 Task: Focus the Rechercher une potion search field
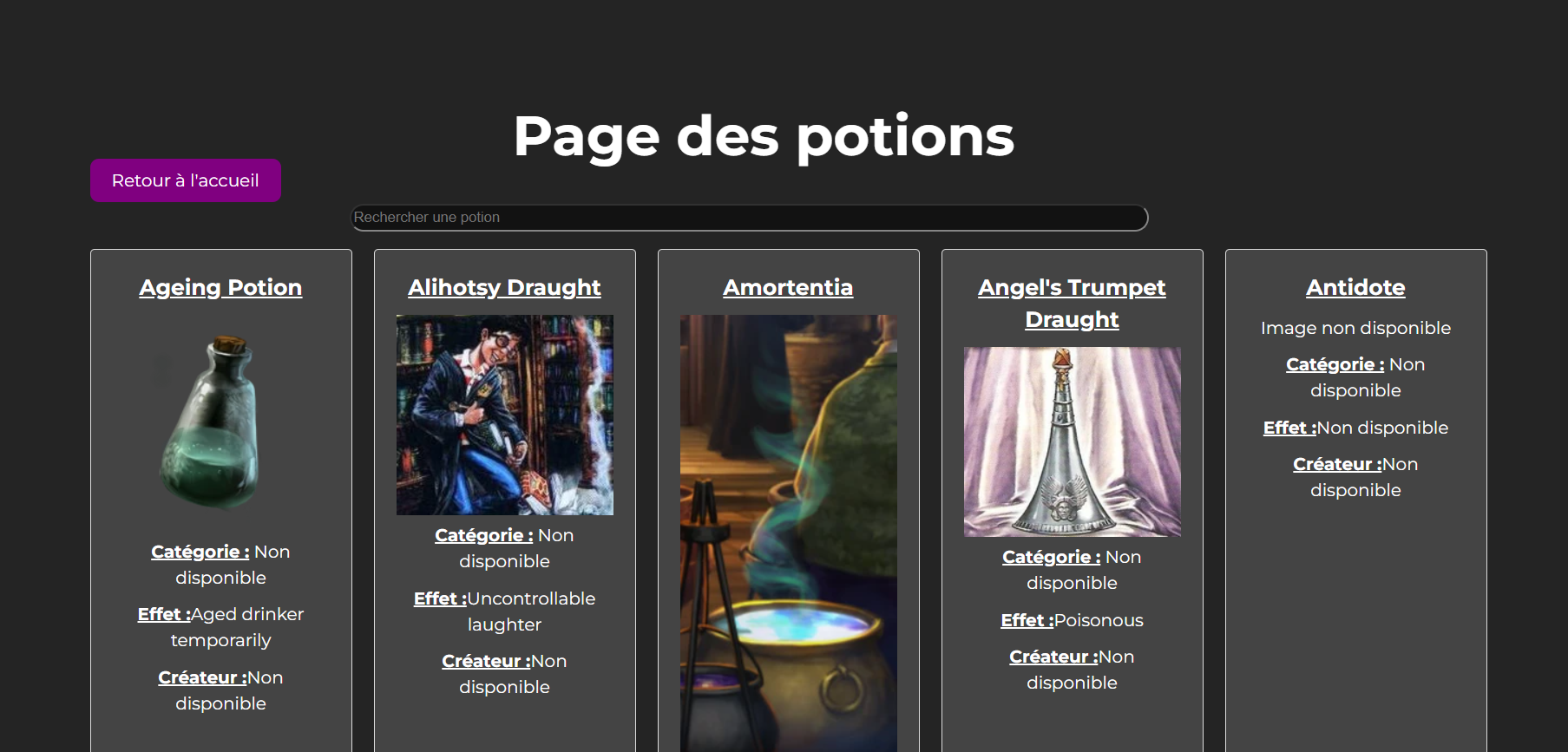coord(748,218)
